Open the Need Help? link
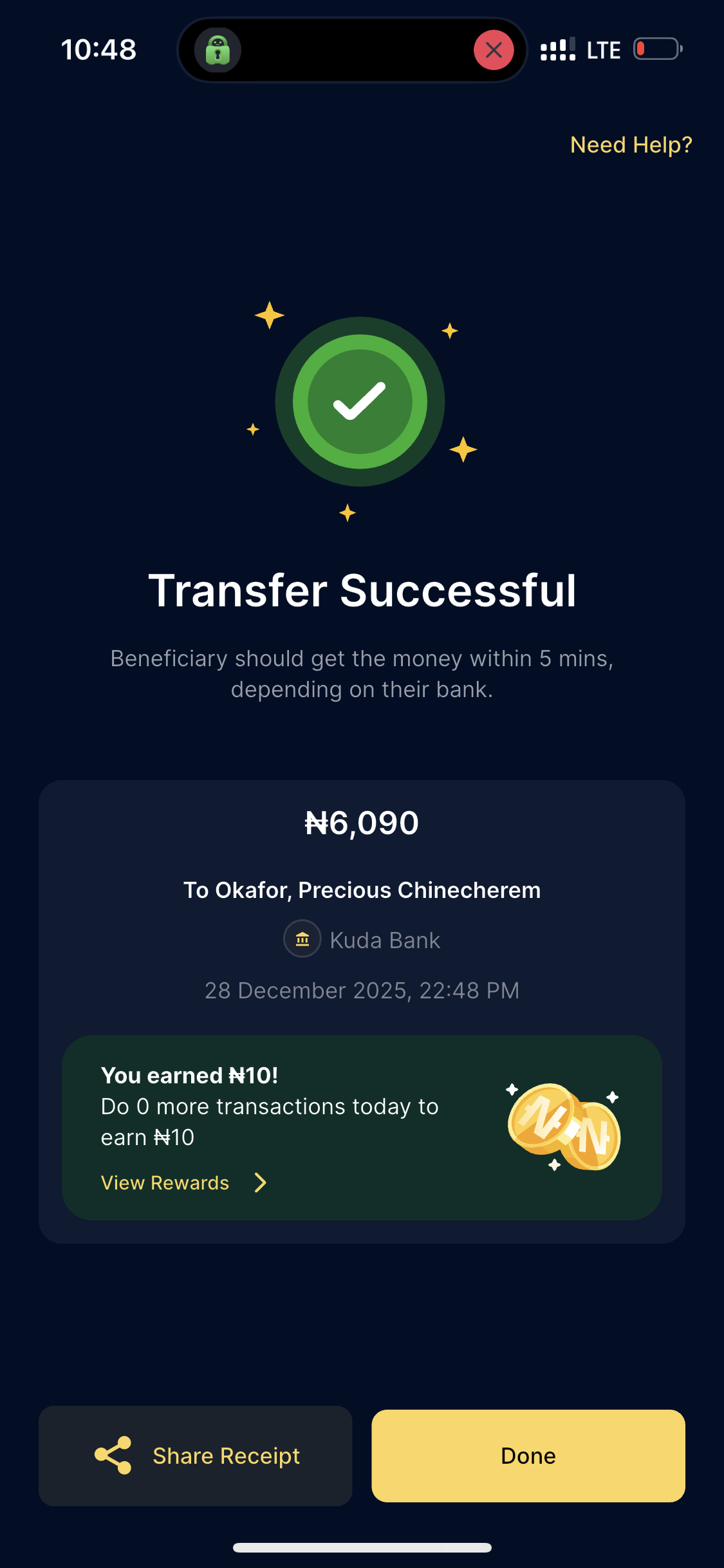The width and height of the screenshot is (724, 1568). (x=631, y=145)
